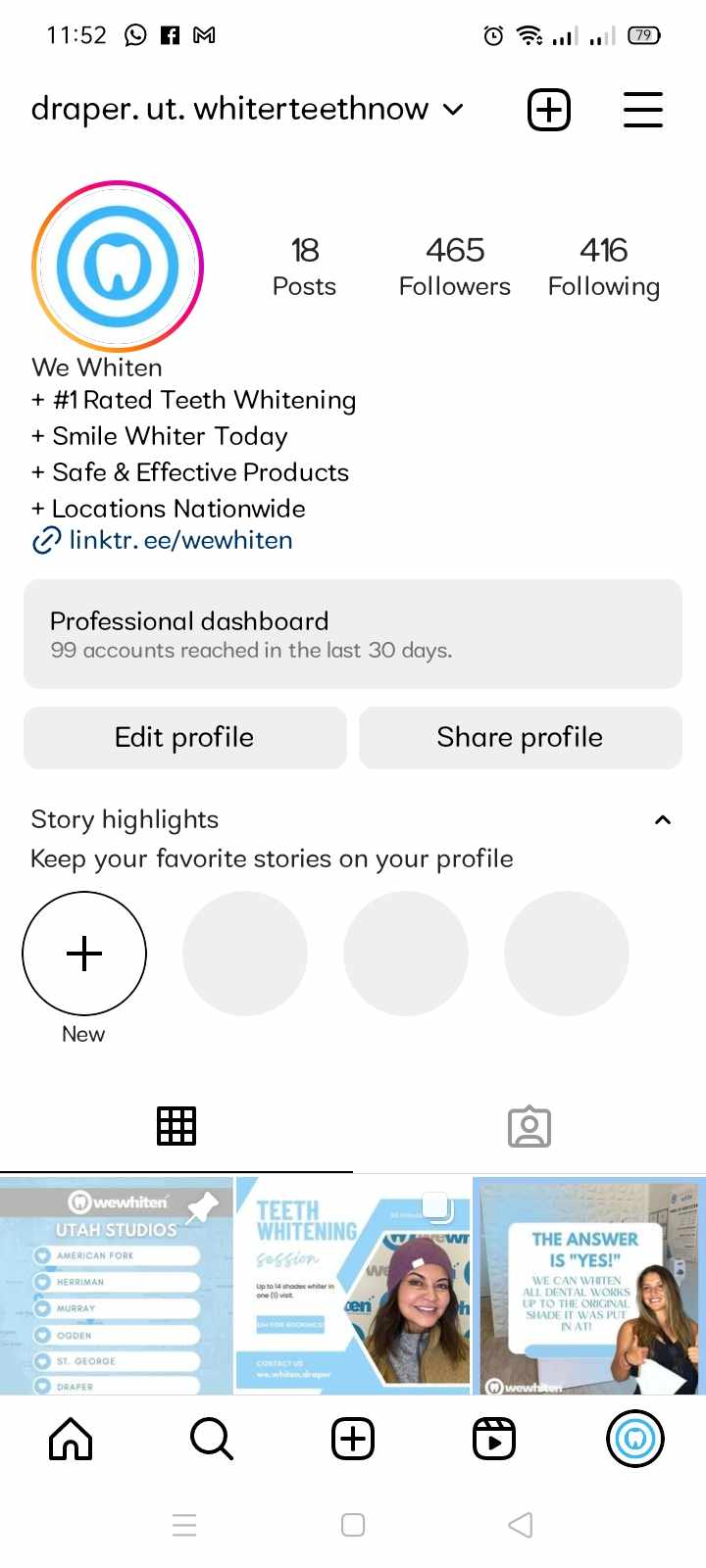View profile picture story
706x1568 pixels.
point(118,266)
